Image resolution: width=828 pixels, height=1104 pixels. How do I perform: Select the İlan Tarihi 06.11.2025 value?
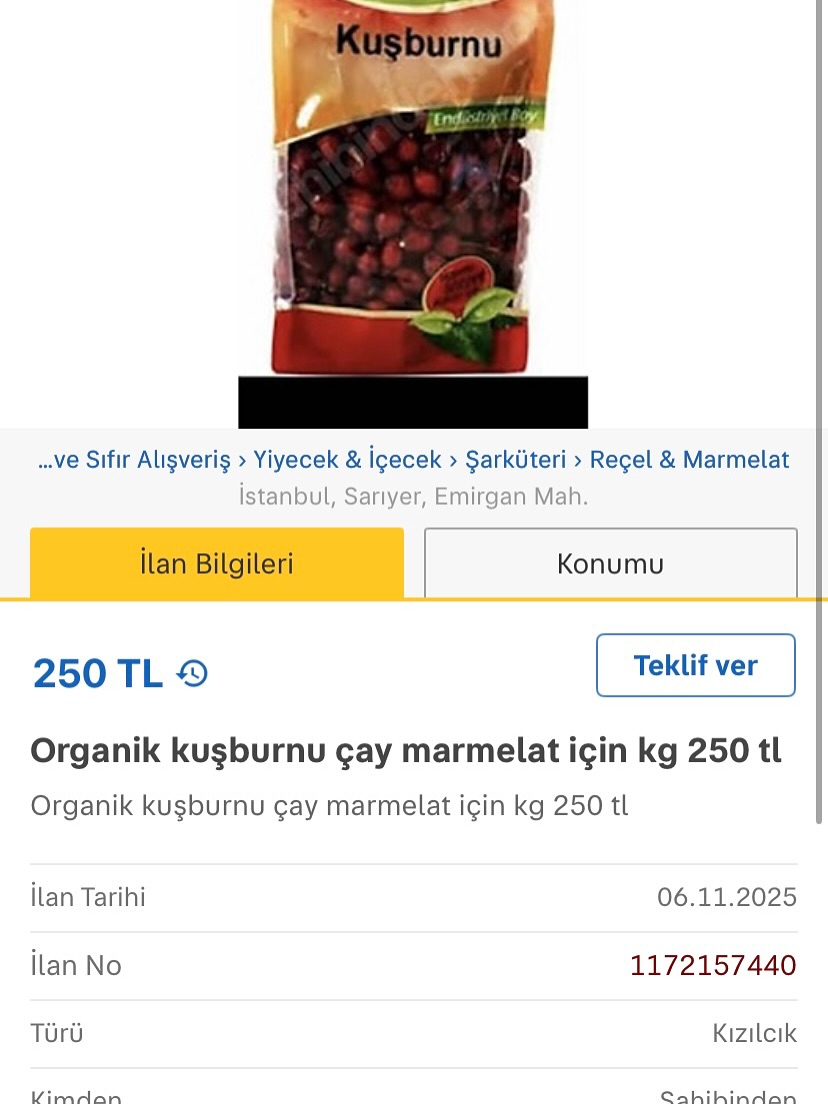[x=727, y=896]
